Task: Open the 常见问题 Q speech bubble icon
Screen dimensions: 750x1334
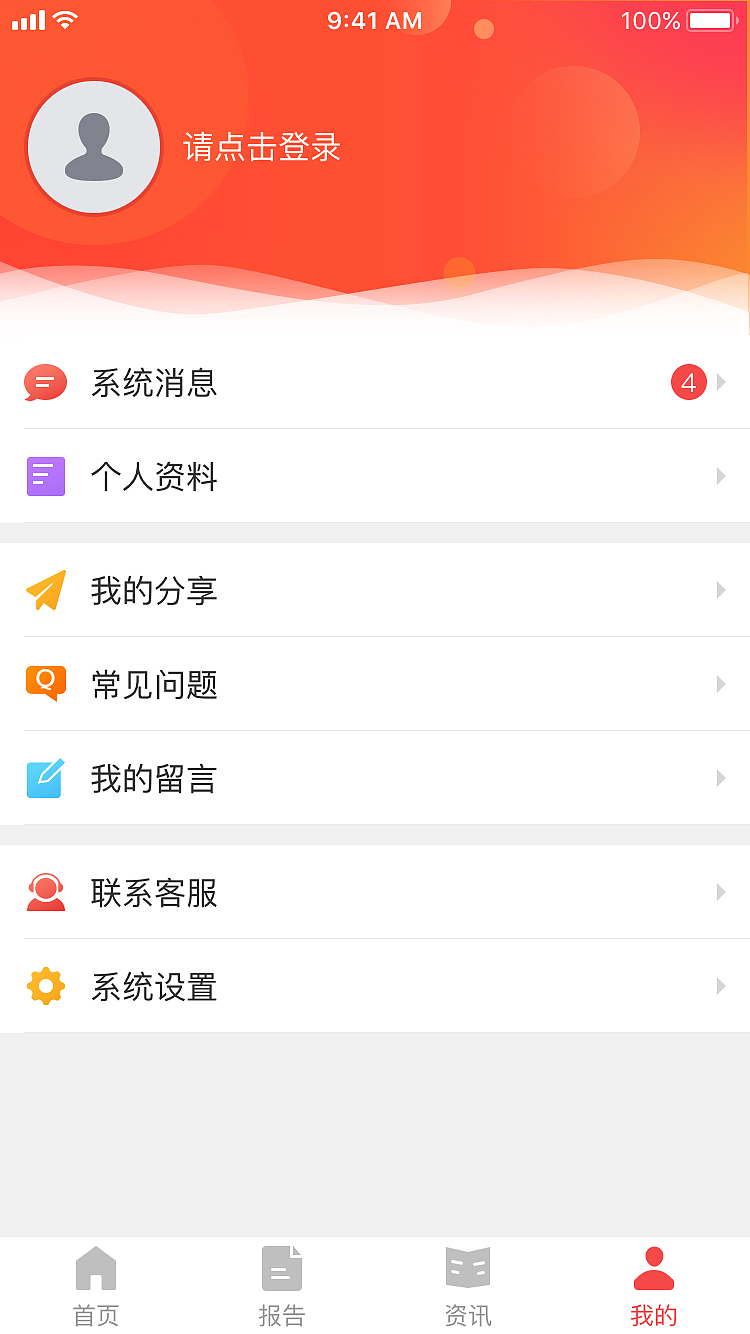Action: (x=45, y=684)
